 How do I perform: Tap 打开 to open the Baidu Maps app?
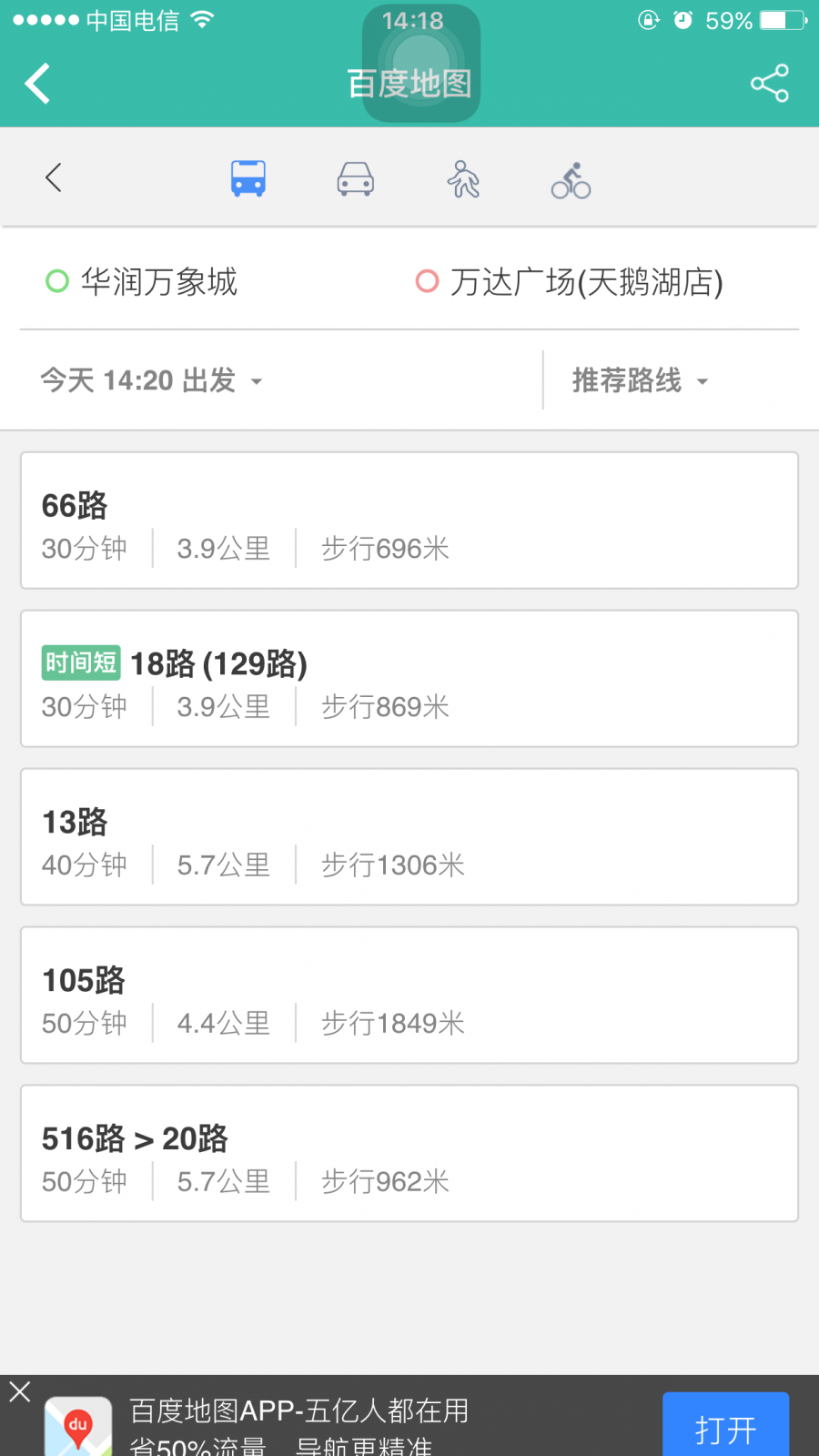pos(725,1426)
